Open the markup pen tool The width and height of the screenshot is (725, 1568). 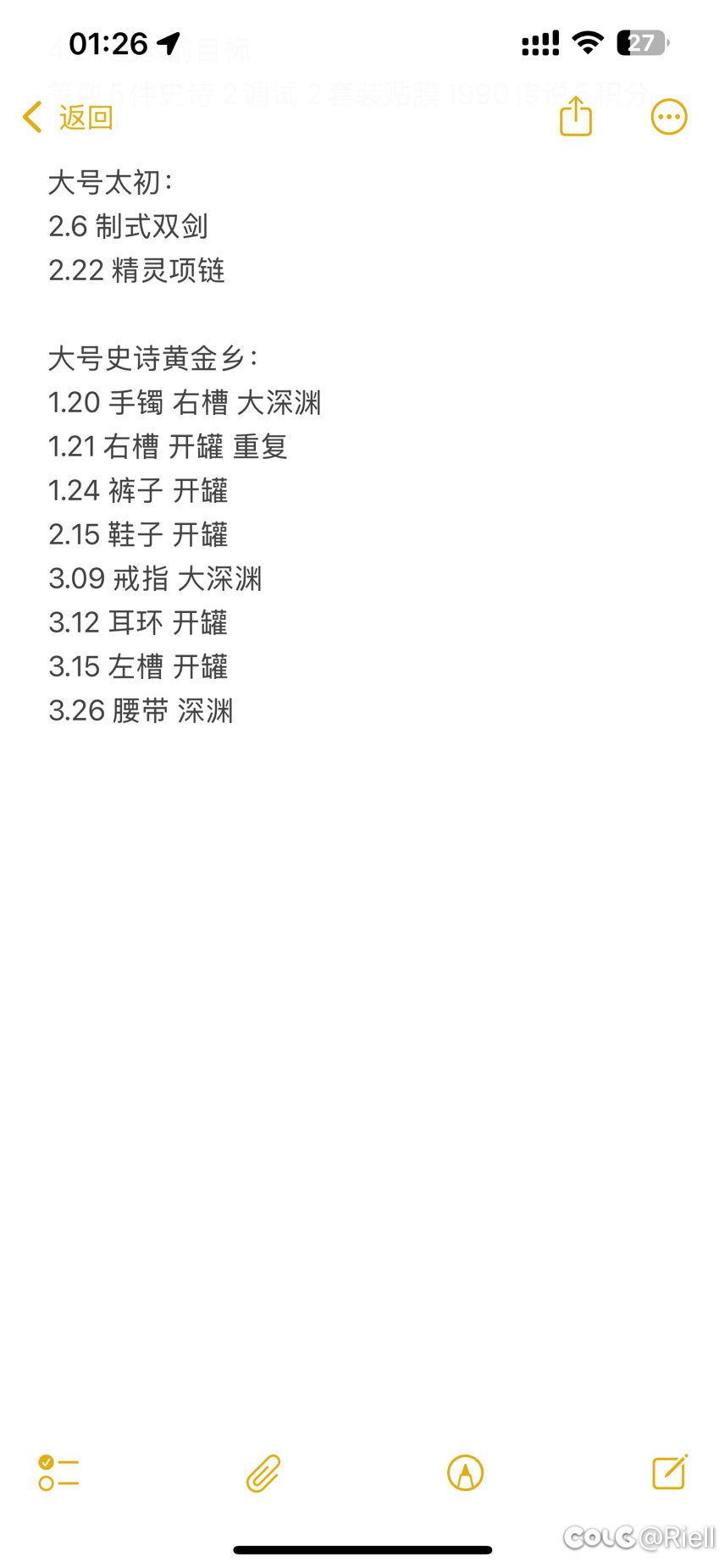click(x=465, y=1472)
